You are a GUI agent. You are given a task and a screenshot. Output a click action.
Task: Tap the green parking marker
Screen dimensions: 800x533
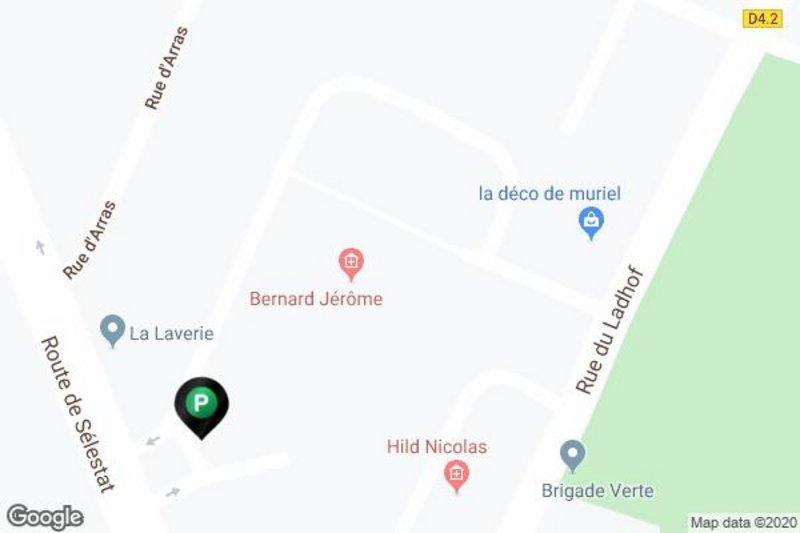click(x=202, y=405)
